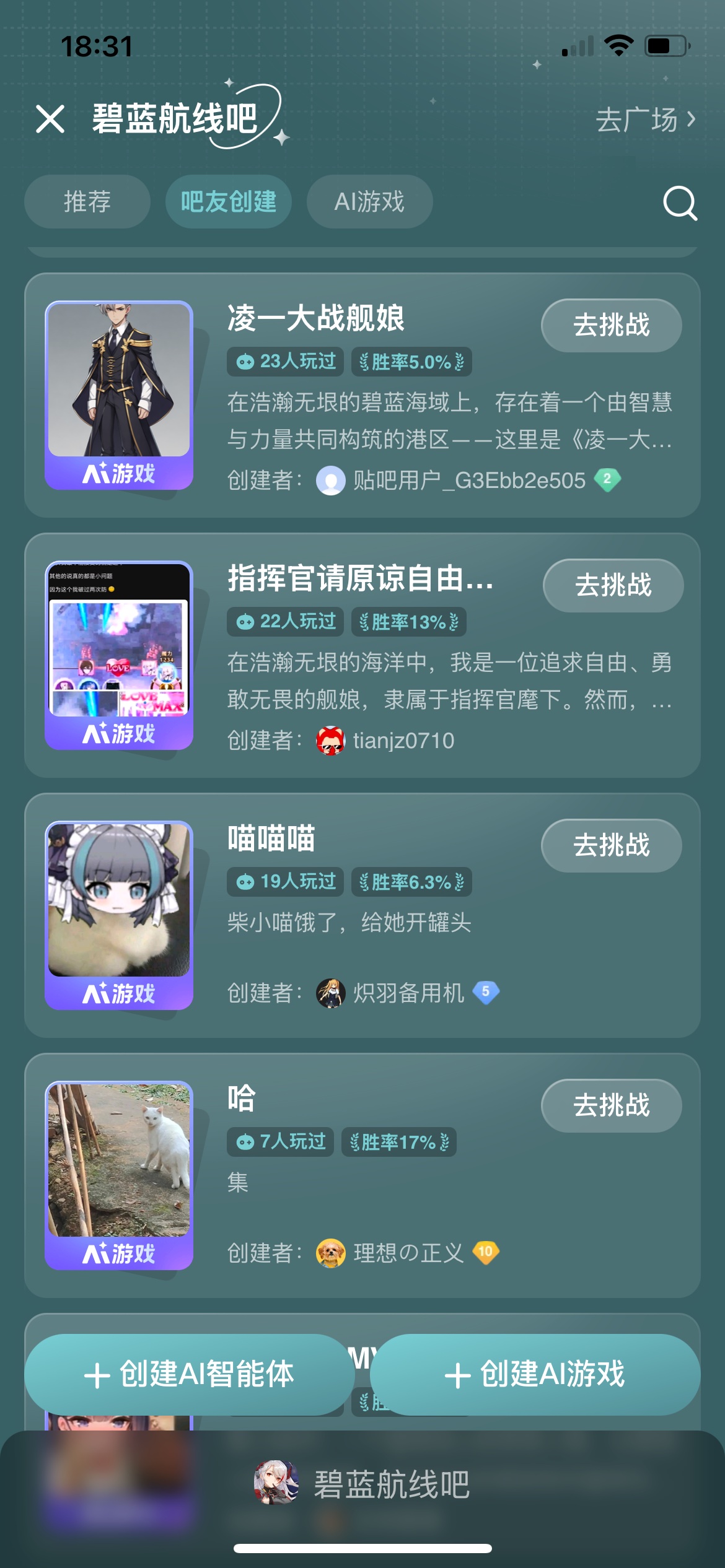Viewport: 725px width, 1568px height.
Task: Open the 凌一大战舰娘 game card
Action: (315, 319)
